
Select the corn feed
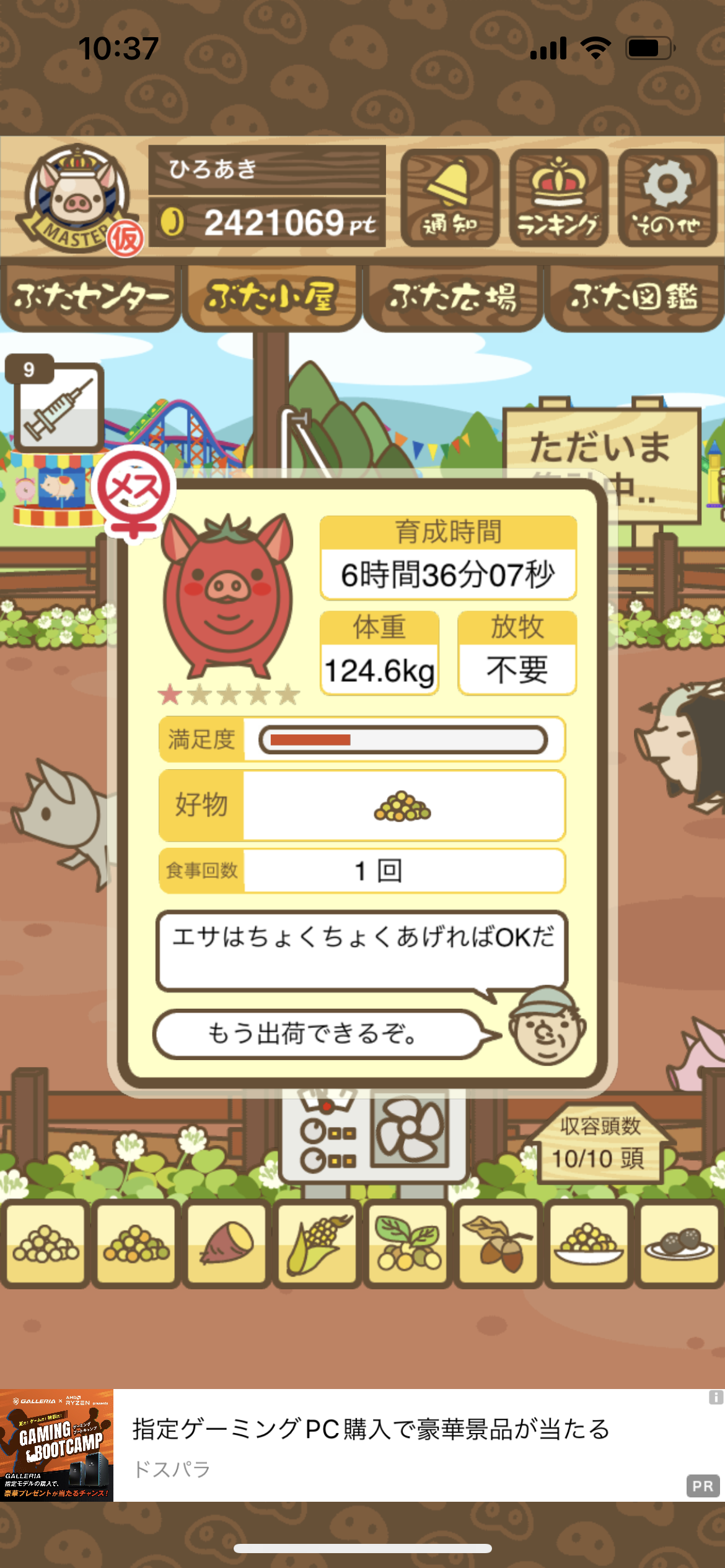tap(317, 1243)
